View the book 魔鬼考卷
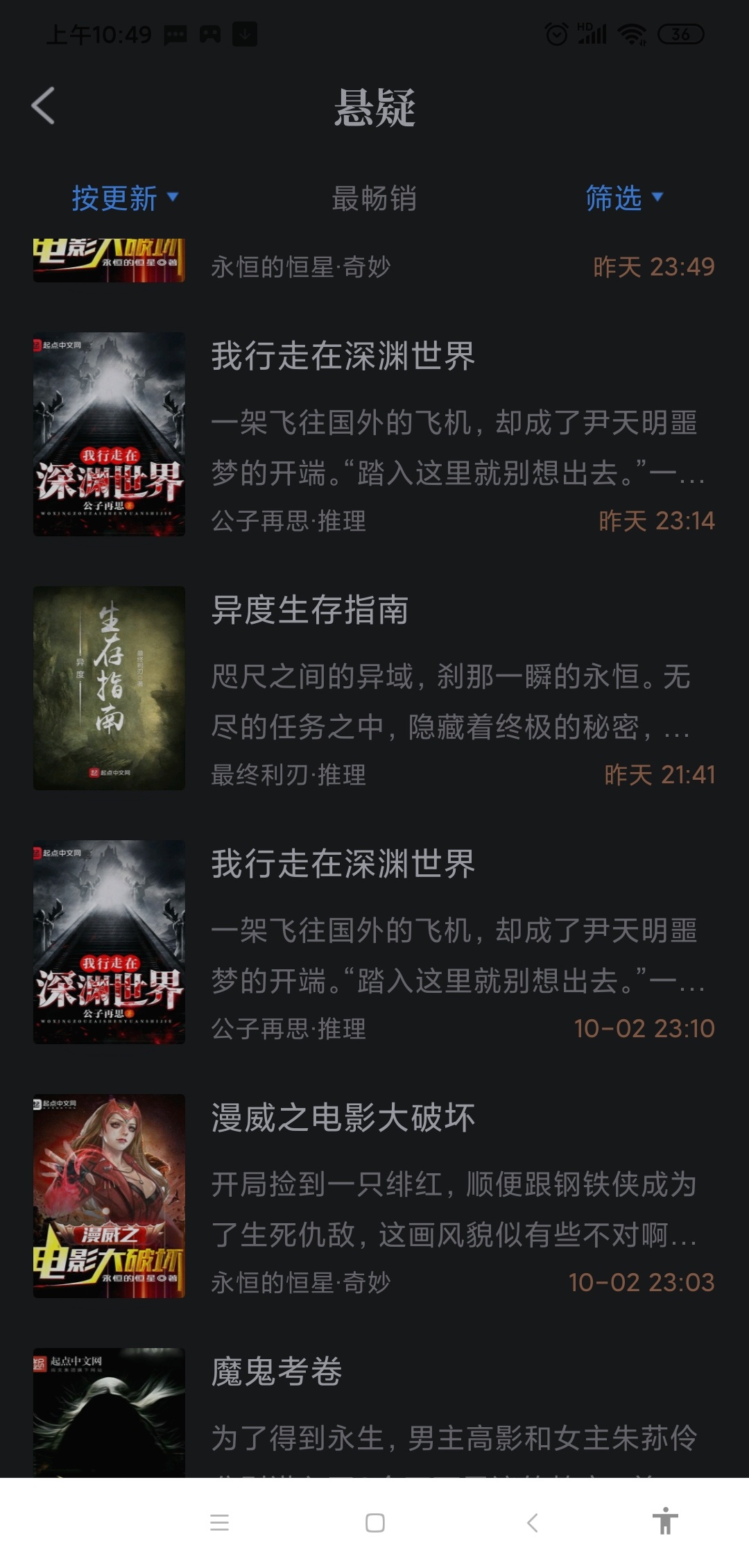Image resolution: width=749 pixels, height=1568 pixels. coord(374,1408)
